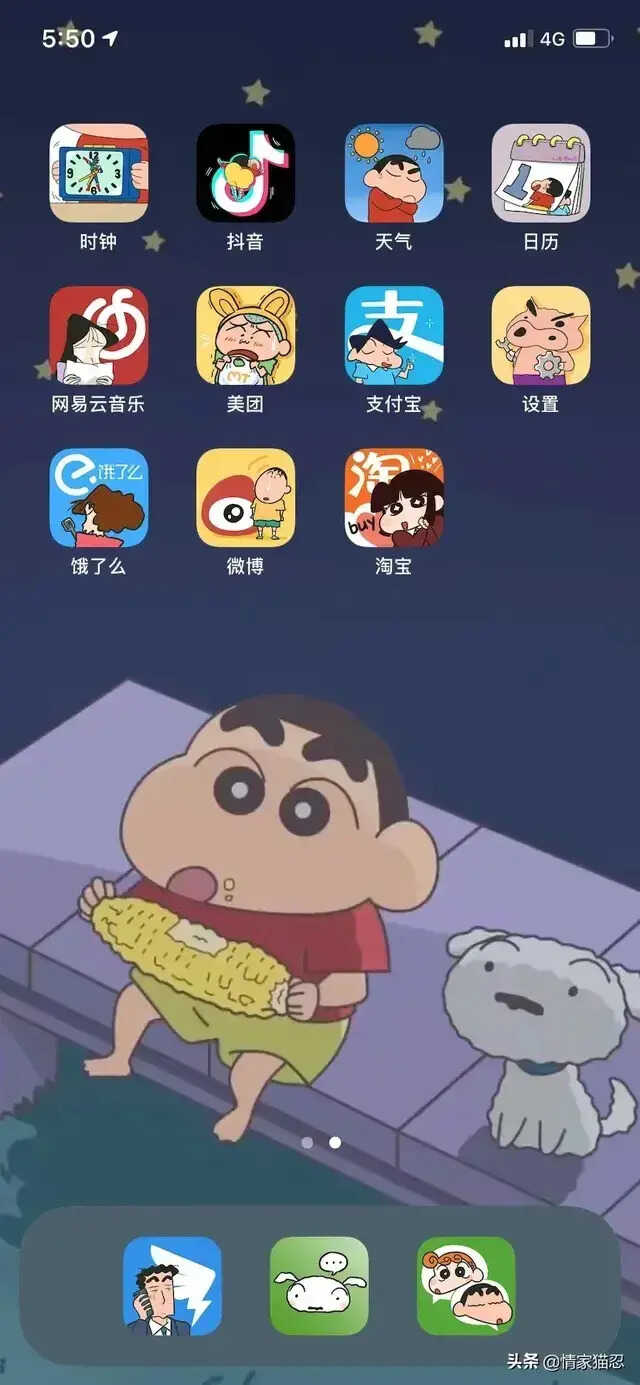640x1385 pixels.
Task: Tap the home screen page indicator dots
Action: point(321,1142)
